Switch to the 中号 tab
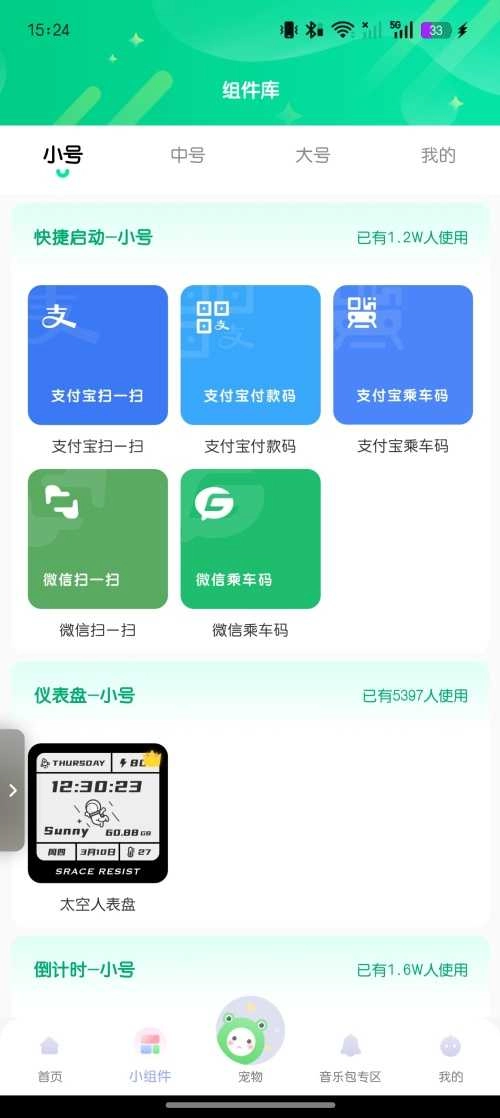Viewport: 500px width, 1118px height. pos(188,155)
